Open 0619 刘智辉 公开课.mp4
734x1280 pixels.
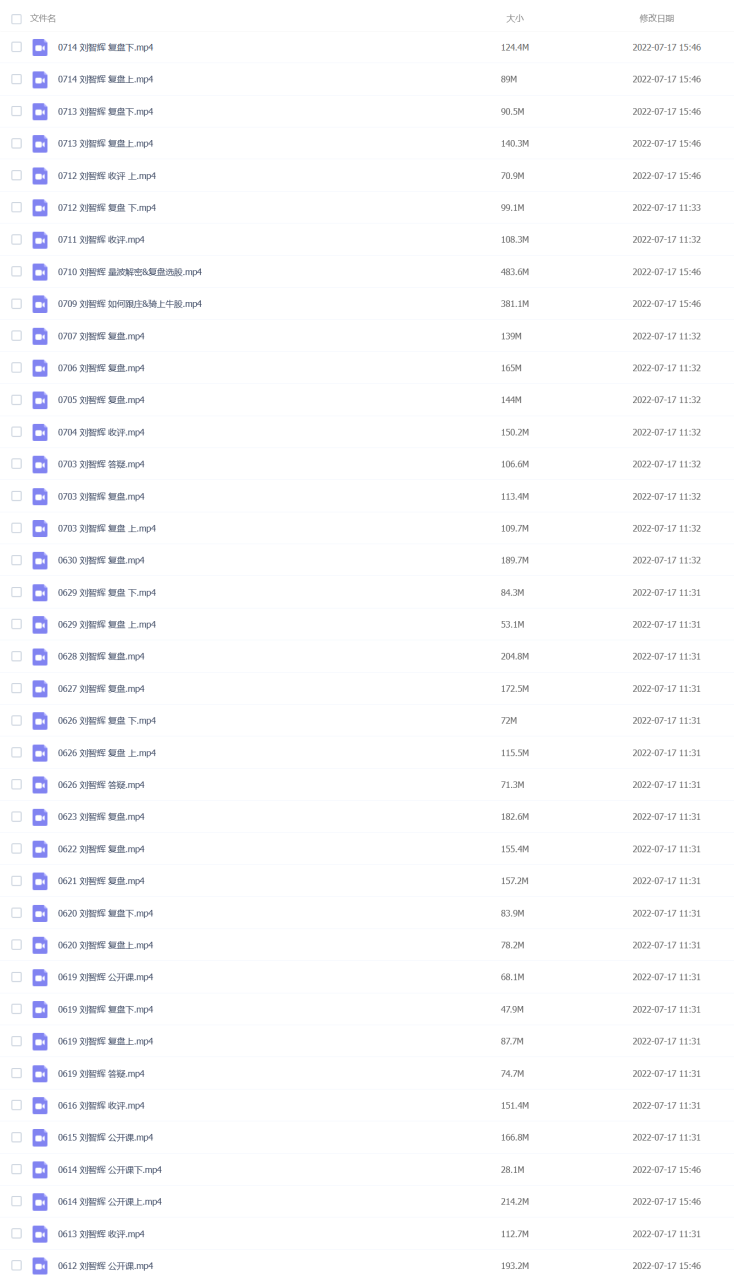[x=105, y=977]
